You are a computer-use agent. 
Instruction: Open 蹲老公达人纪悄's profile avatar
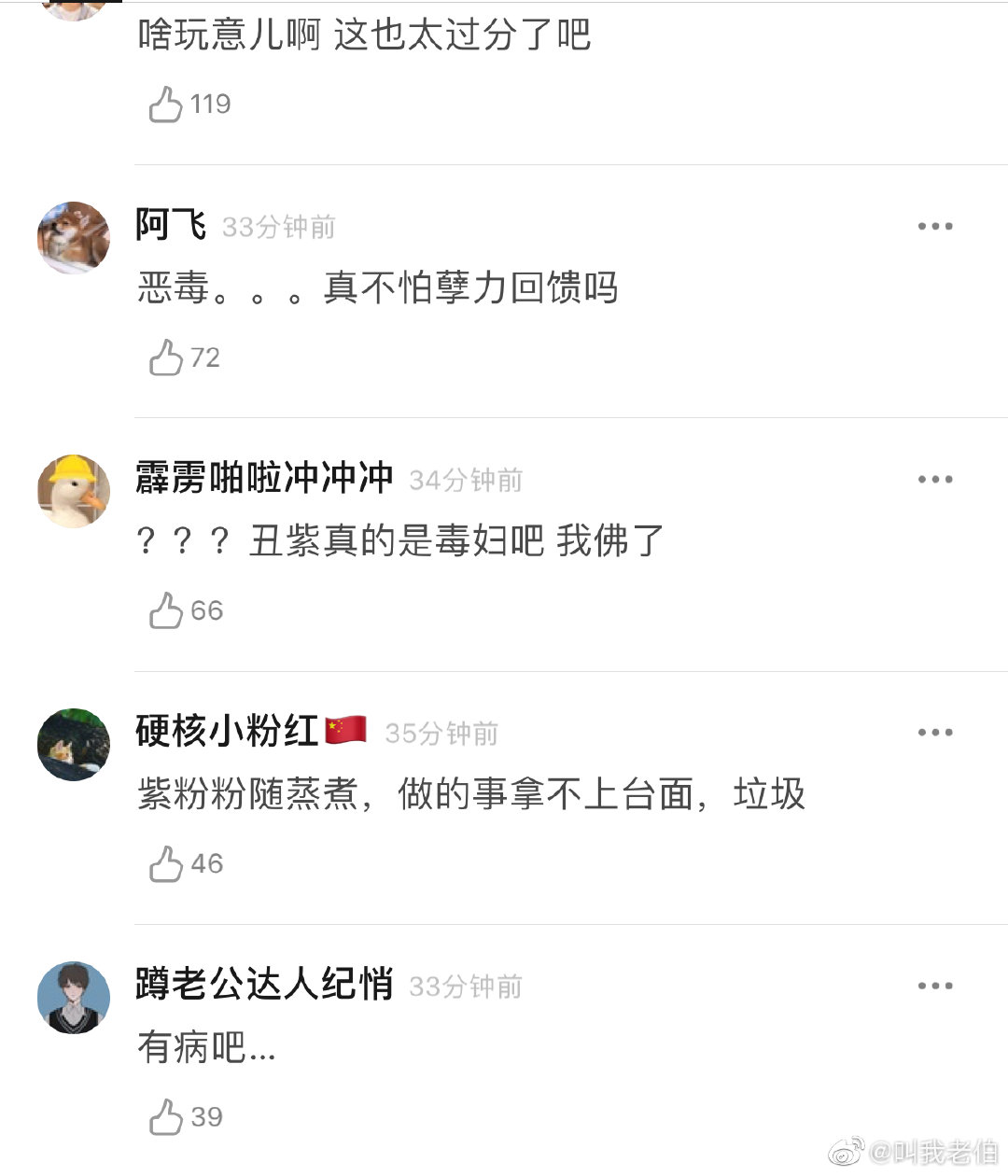74,997
